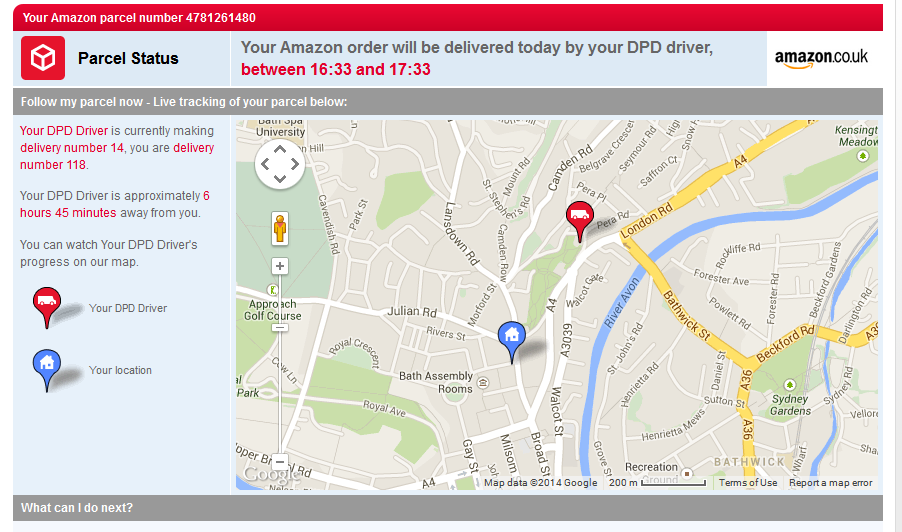This screenshot has width=902, height=532.
Task: Open the map Terms of Use
Action: tap(747, 483)
